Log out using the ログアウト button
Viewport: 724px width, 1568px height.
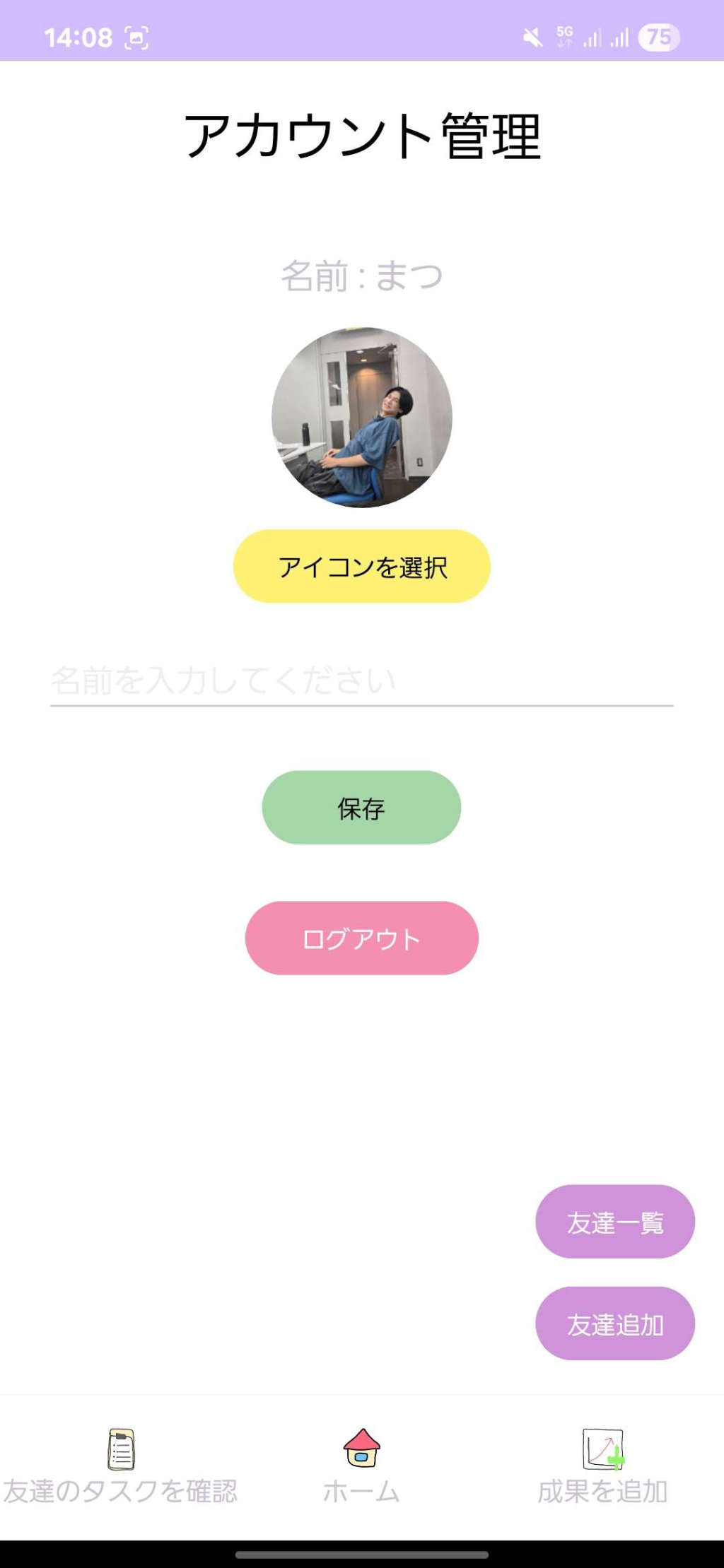(361, 938)
